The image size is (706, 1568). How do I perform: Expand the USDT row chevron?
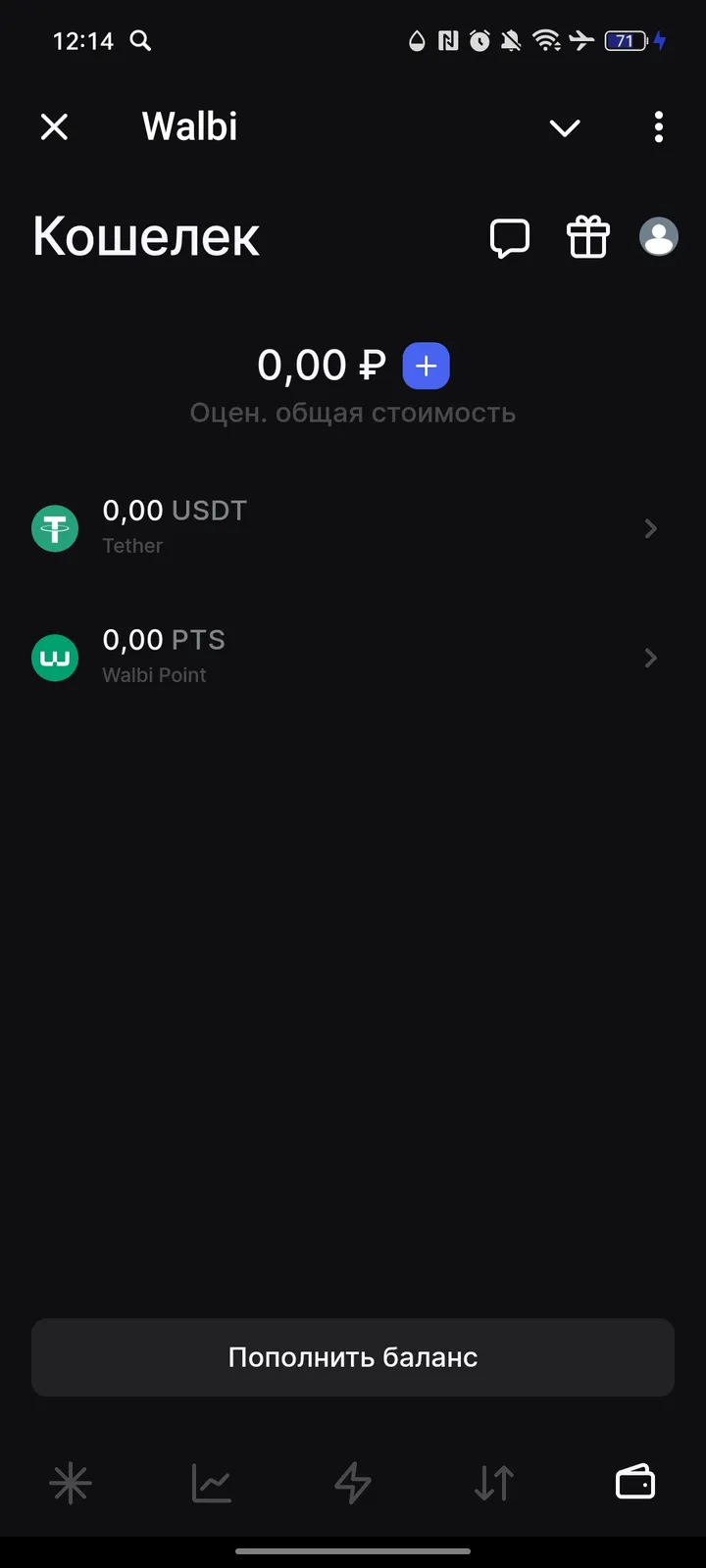[650, 528]
